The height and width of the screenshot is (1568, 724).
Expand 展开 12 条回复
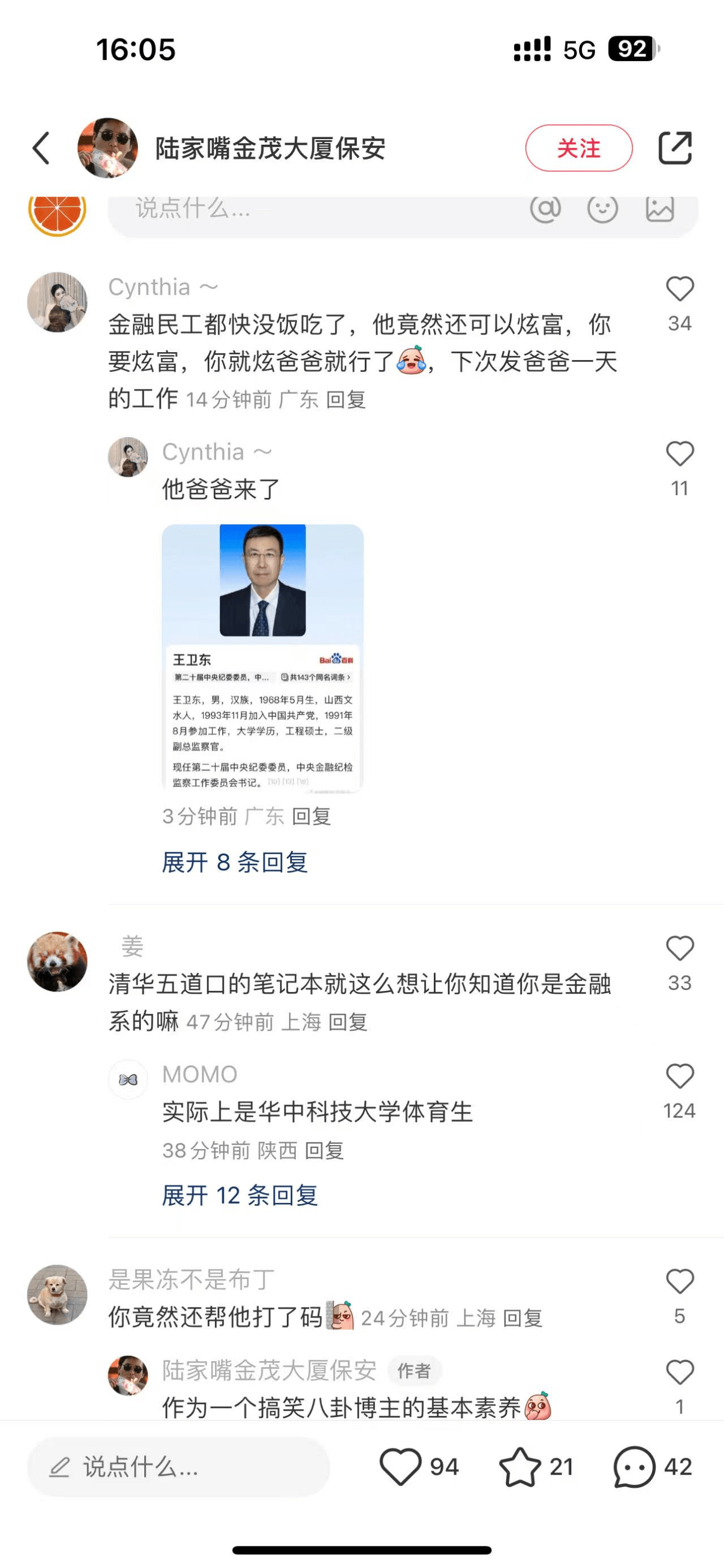click(239, 1196)
